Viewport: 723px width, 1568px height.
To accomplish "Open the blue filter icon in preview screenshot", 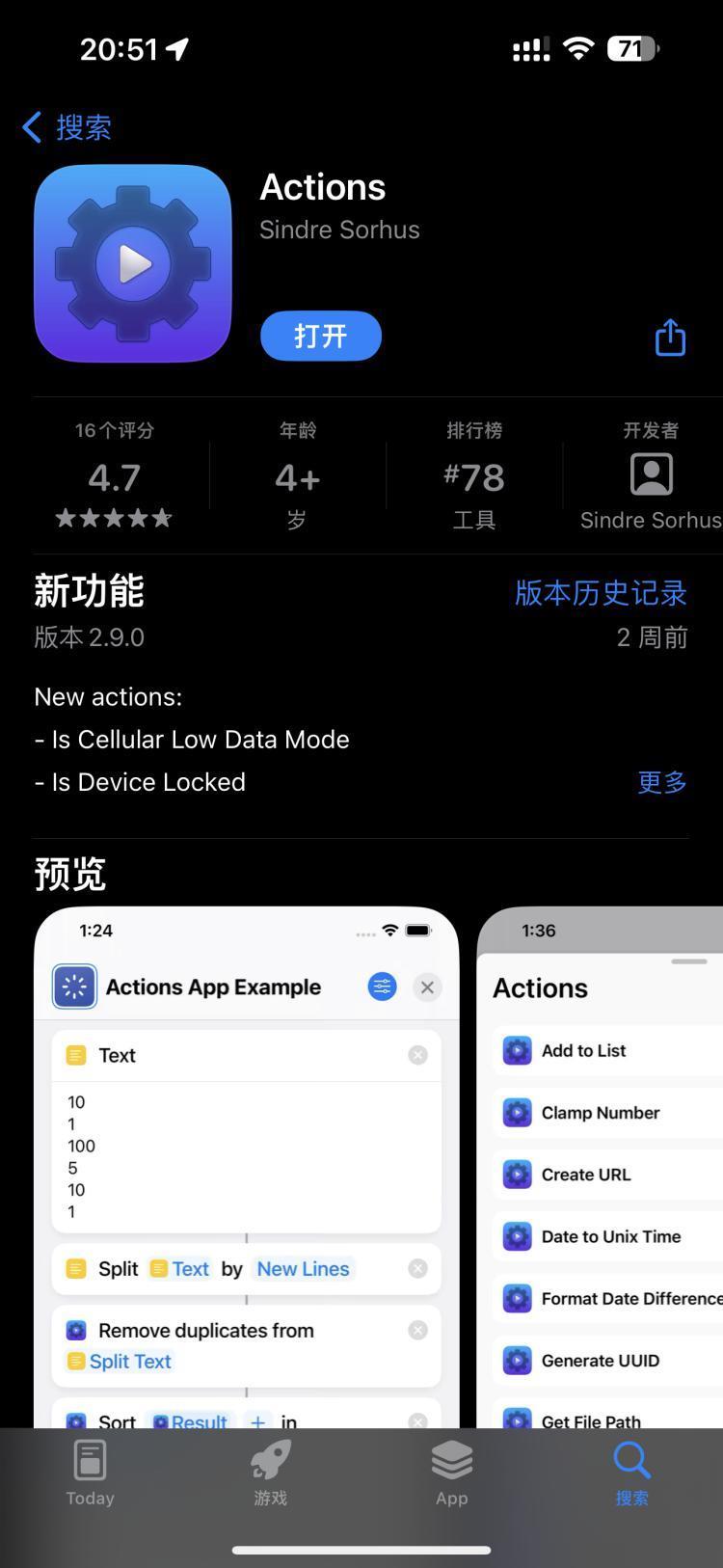I will 381,987.
